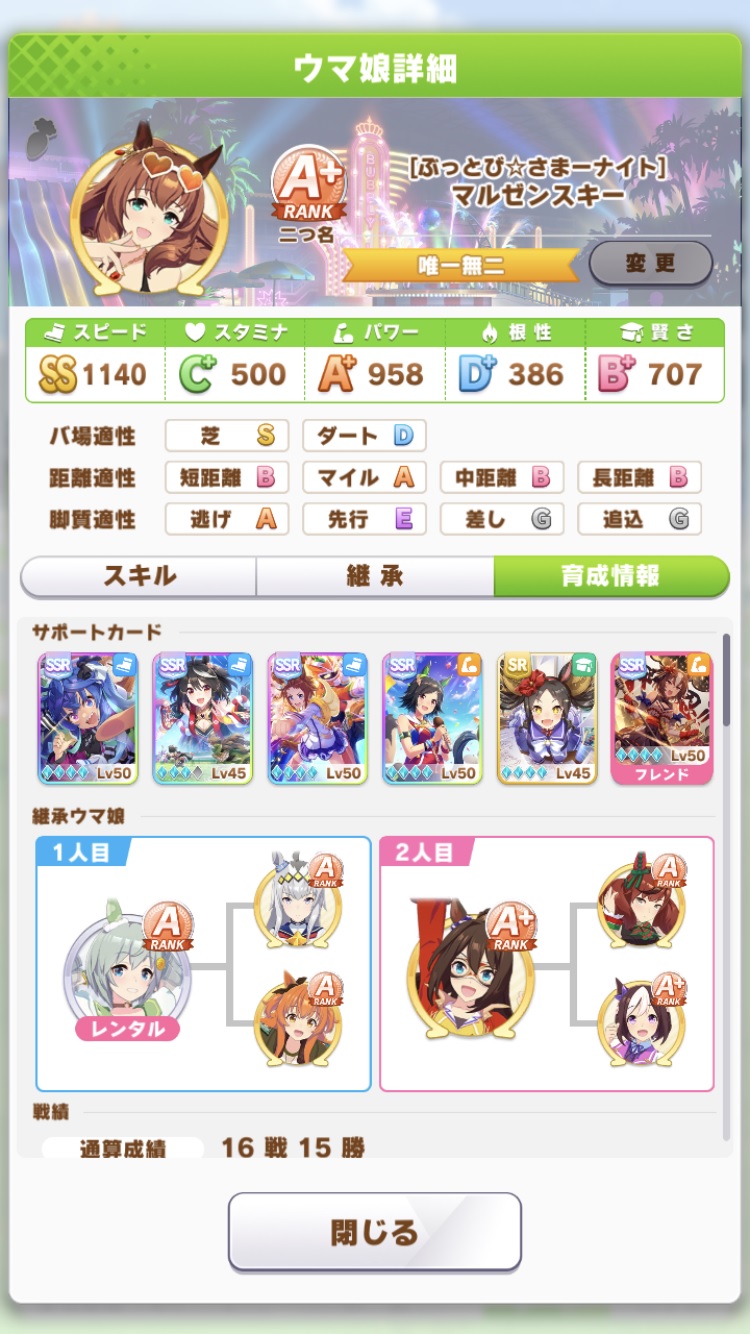The height and width of the screenshot is (1334, 750).
Task: View the レンタル inheritance character in 1人目
Action: (126, 968)
